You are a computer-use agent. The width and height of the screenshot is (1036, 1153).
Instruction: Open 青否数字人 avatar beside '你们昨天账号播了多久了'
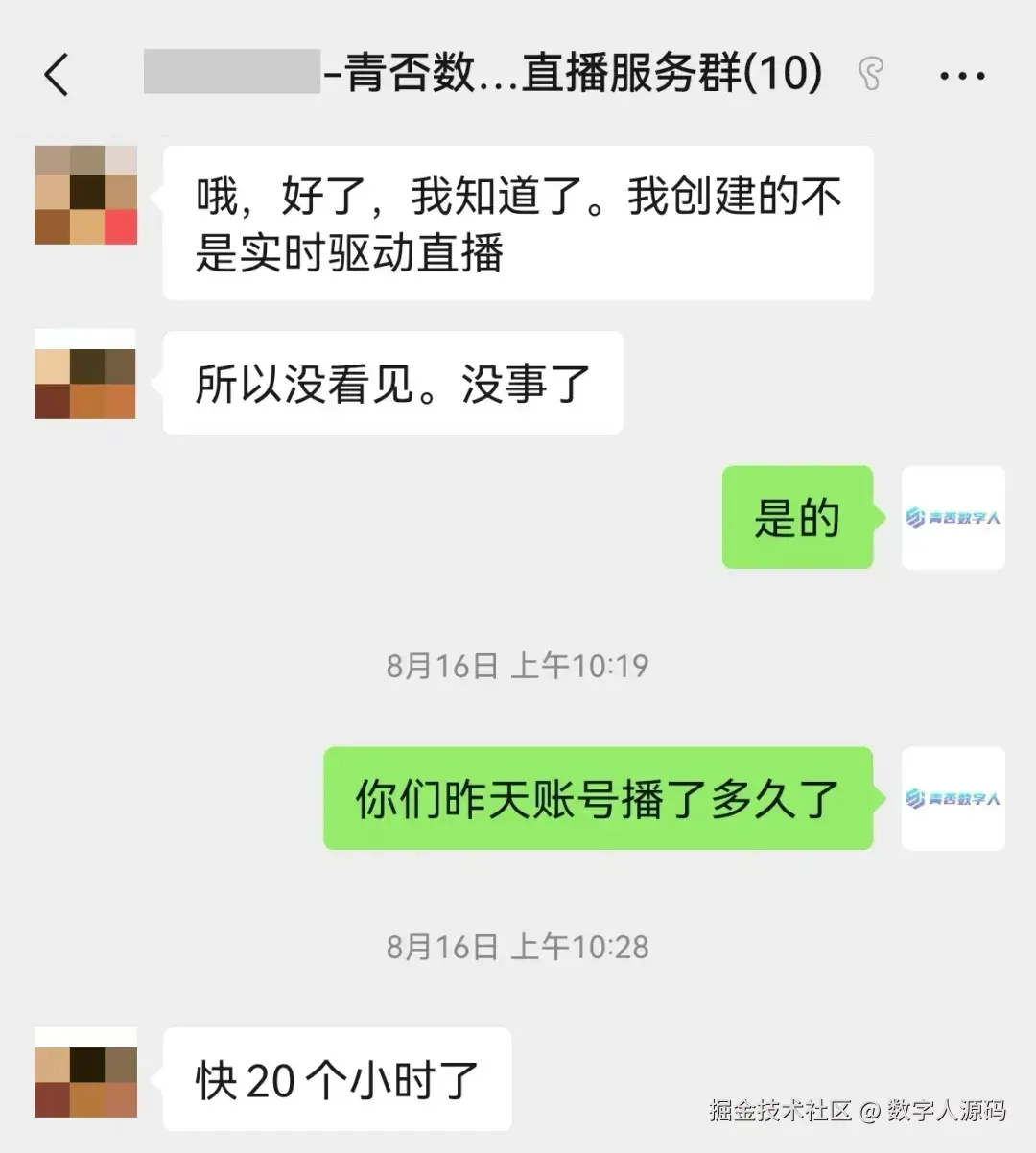pyautogui.click(x=953, y=798)
